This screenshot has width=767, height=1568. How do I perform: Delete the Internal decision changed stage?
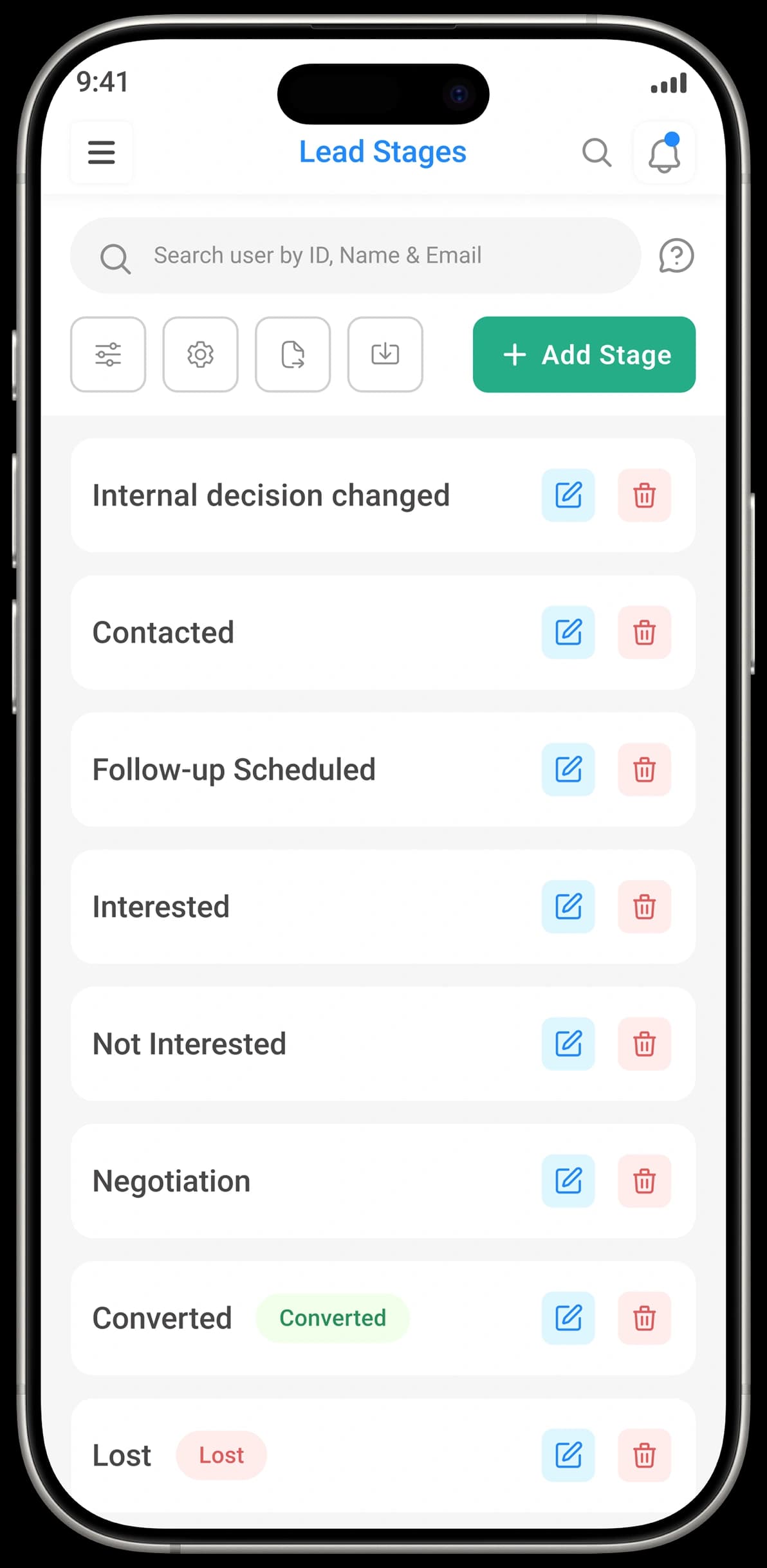644,495
